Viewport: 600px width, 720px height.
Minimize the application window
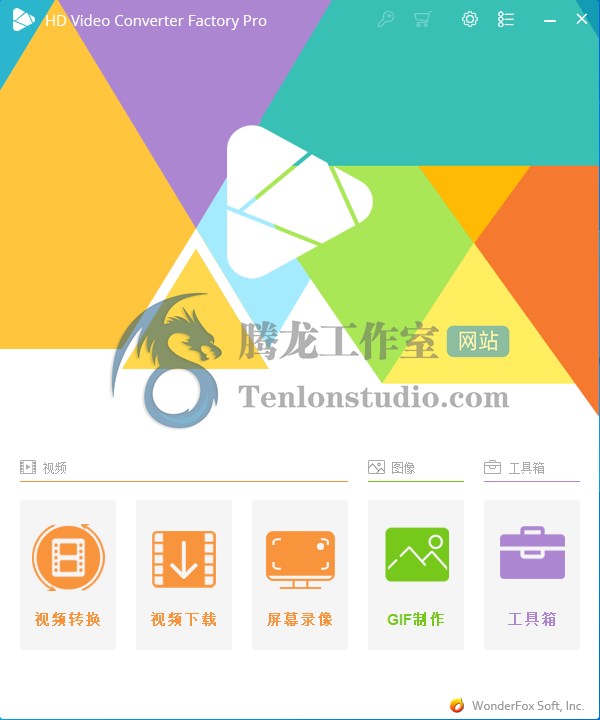coord(550,19)
